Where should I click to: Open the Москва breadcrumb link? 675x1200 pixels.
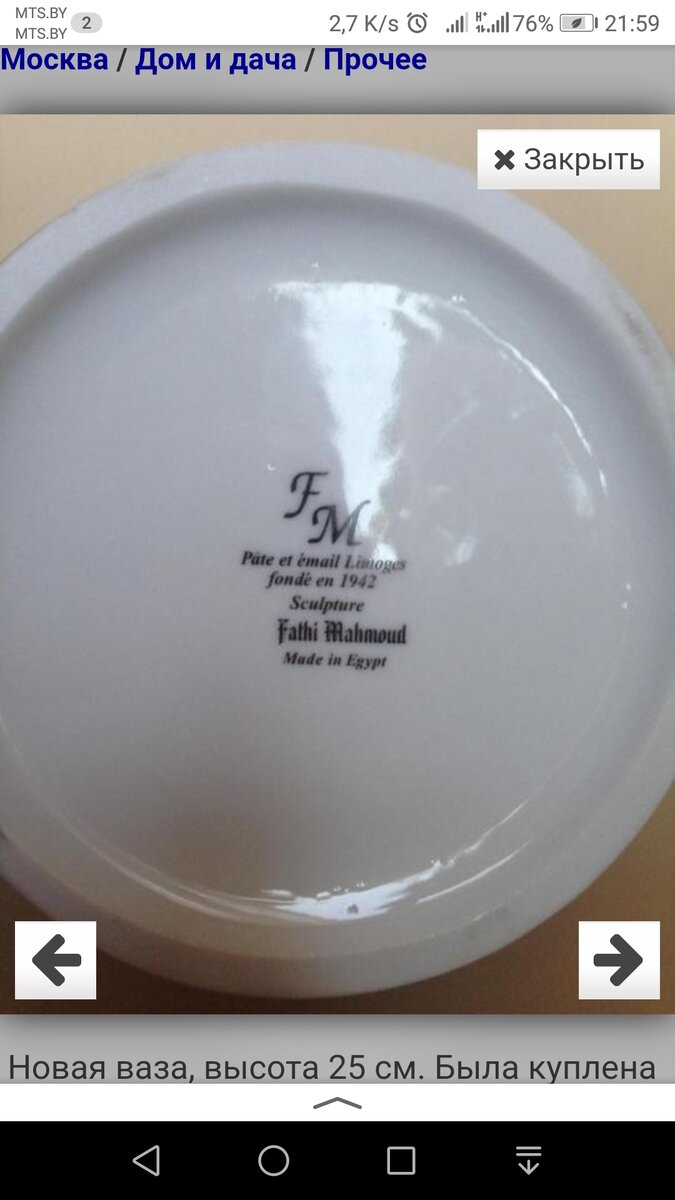point(54,60)
